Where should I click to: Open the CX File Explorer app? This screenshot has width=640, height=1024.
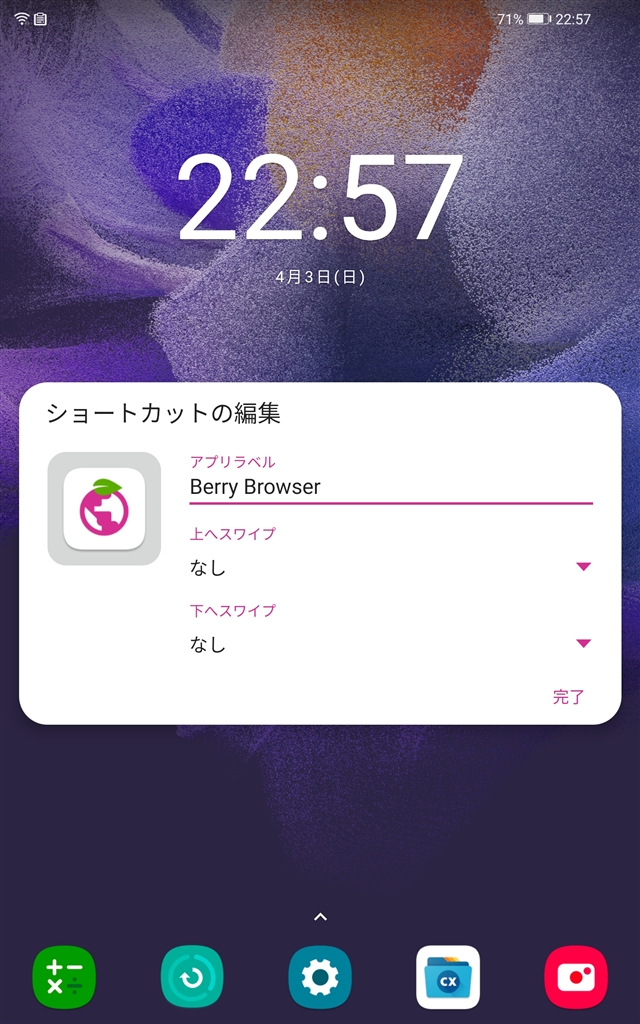(448, 977)
